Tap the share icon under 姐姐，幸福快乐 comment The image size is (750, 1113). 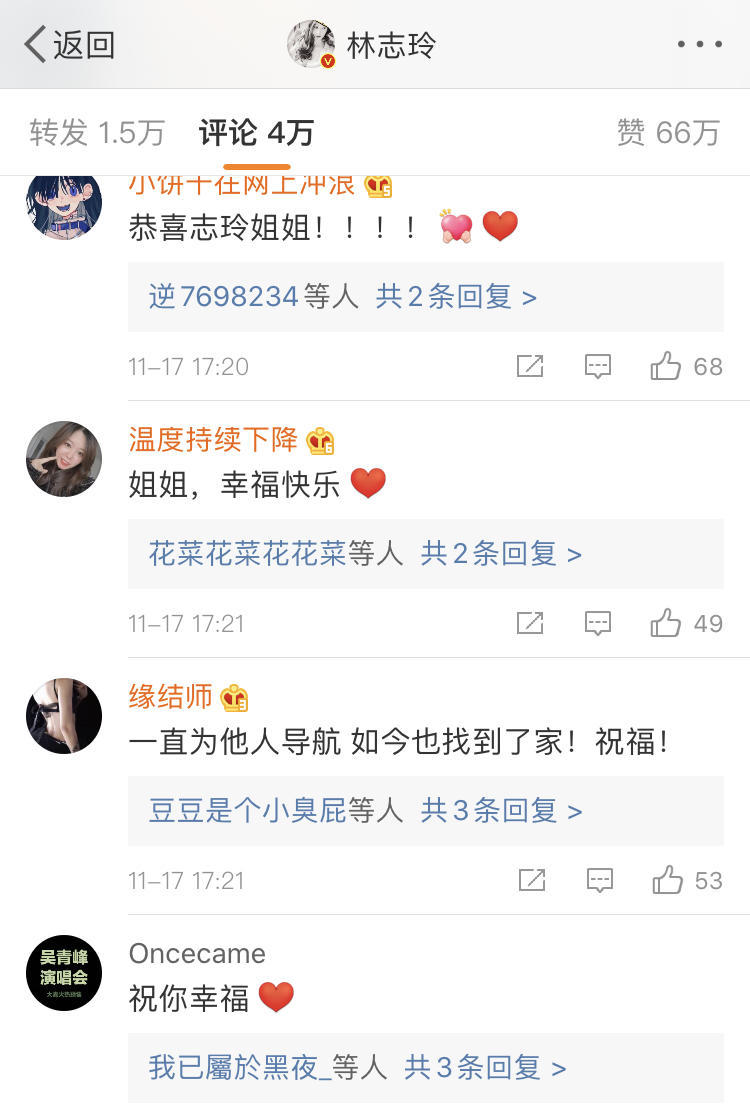click(x=531, y=623)
